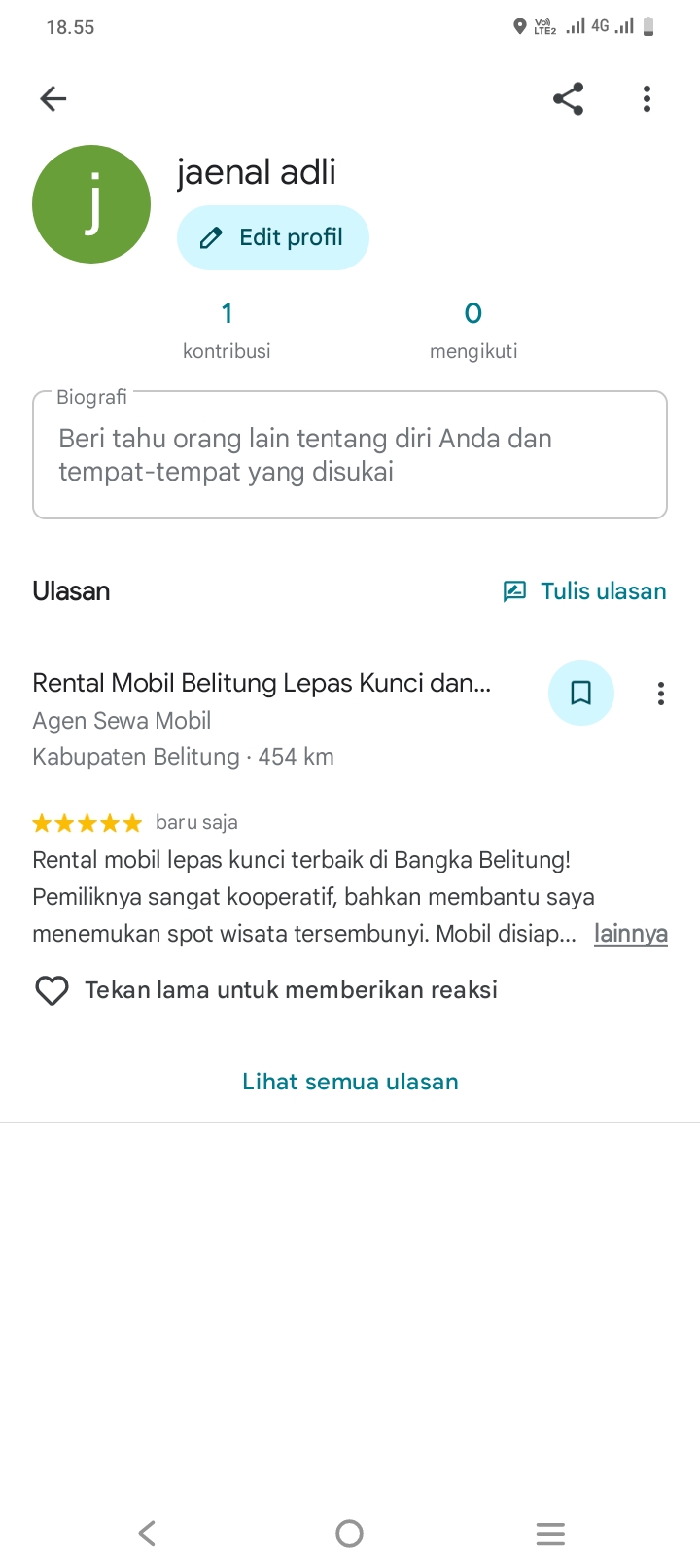Tap Edit profil button
The width and height of the screenshot is (700, 1568).
tap(272, 237)
